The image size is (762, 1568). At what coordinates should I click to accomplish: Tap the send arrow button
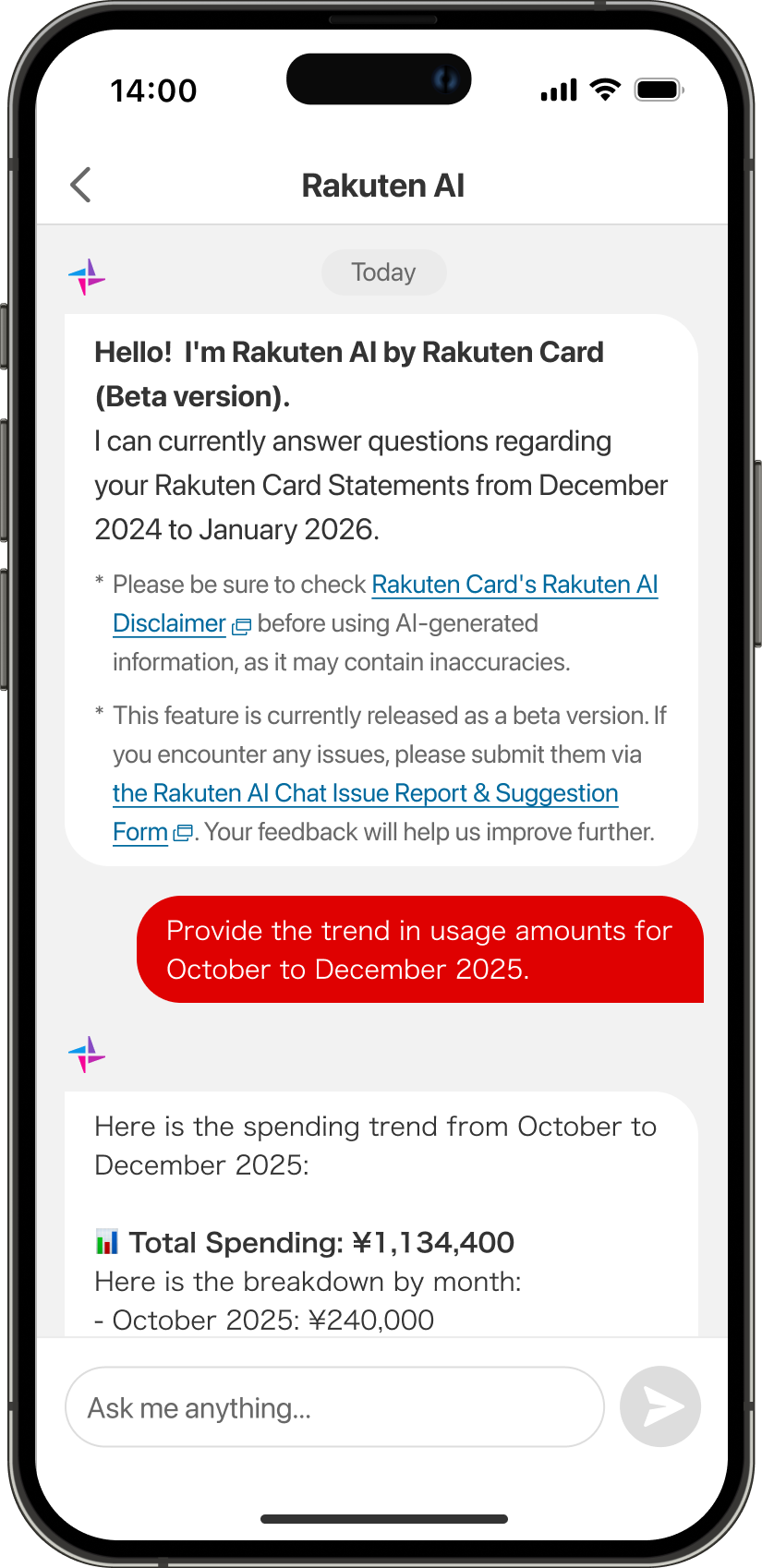[x=659, y=1406]
